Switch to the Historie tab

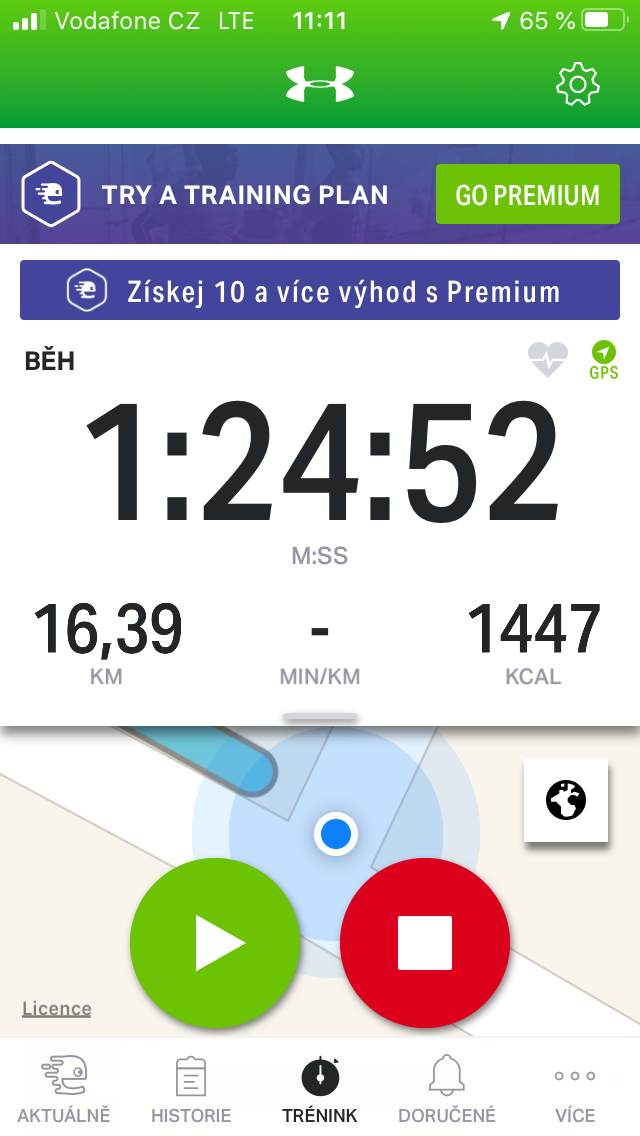pos(191,1089)
